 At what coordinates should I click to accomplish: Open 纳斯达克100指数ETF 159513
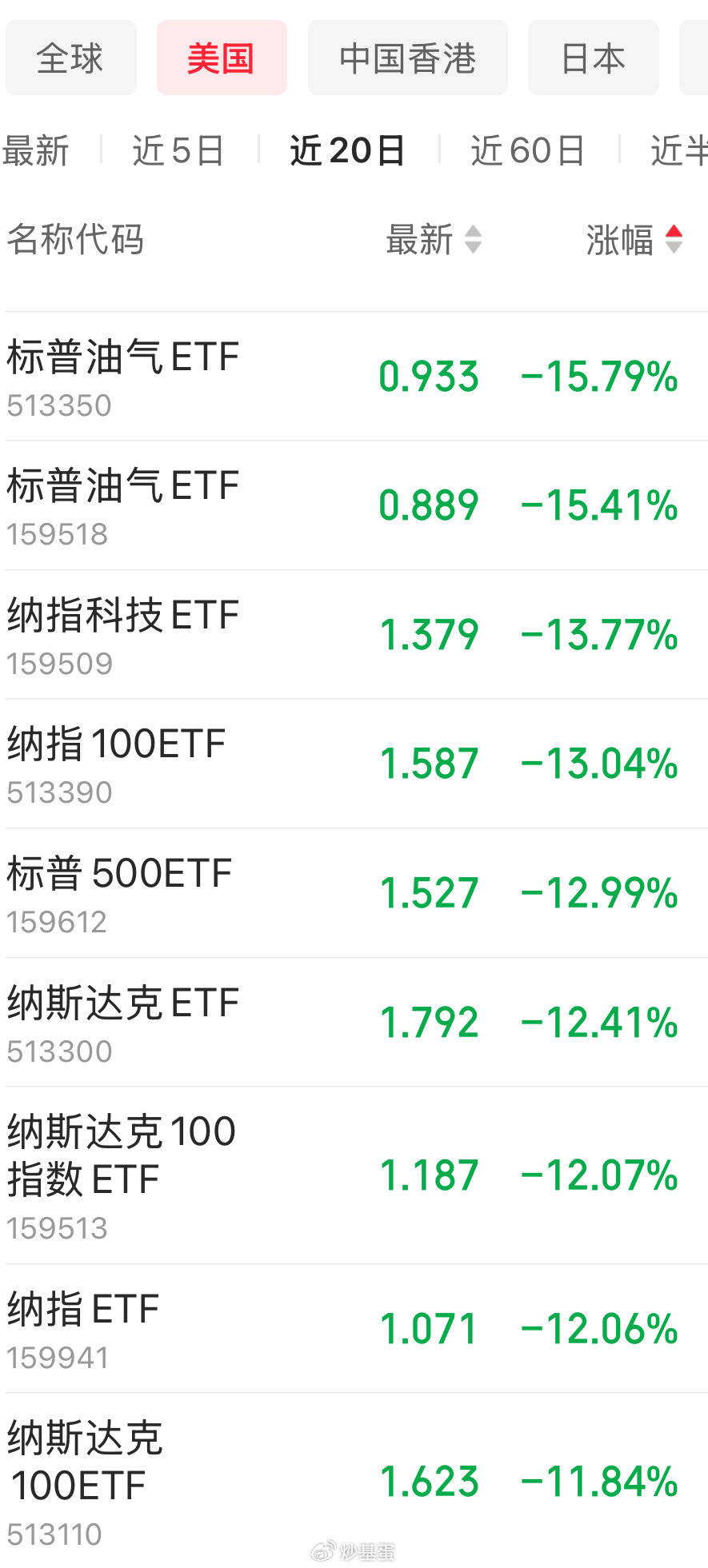pyautogui.click(x=357, y=1175)
